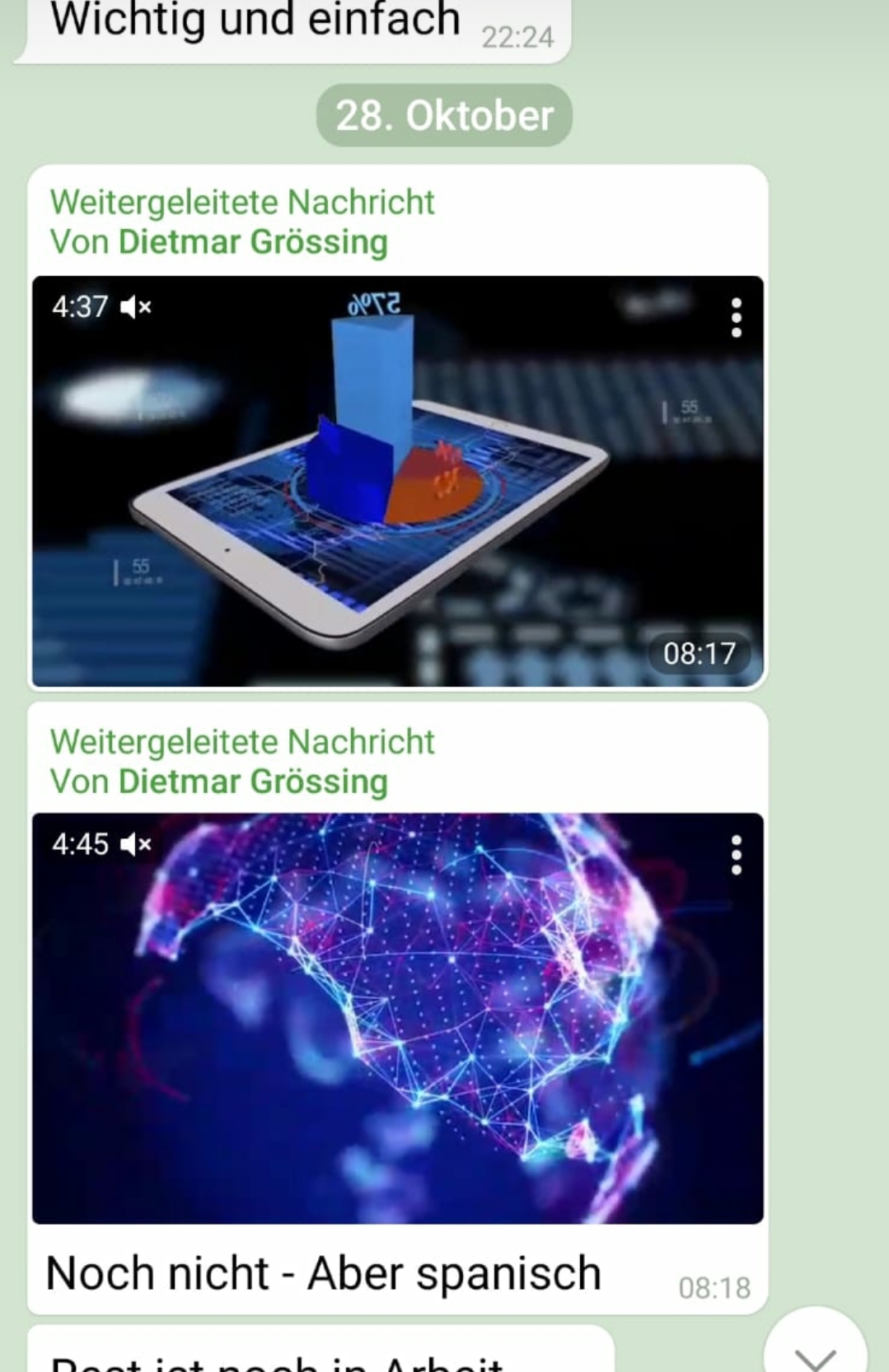Open Dietmar Grössing above the globe video
This screenshot has width=889, height=1372.
tap(252, 782)
